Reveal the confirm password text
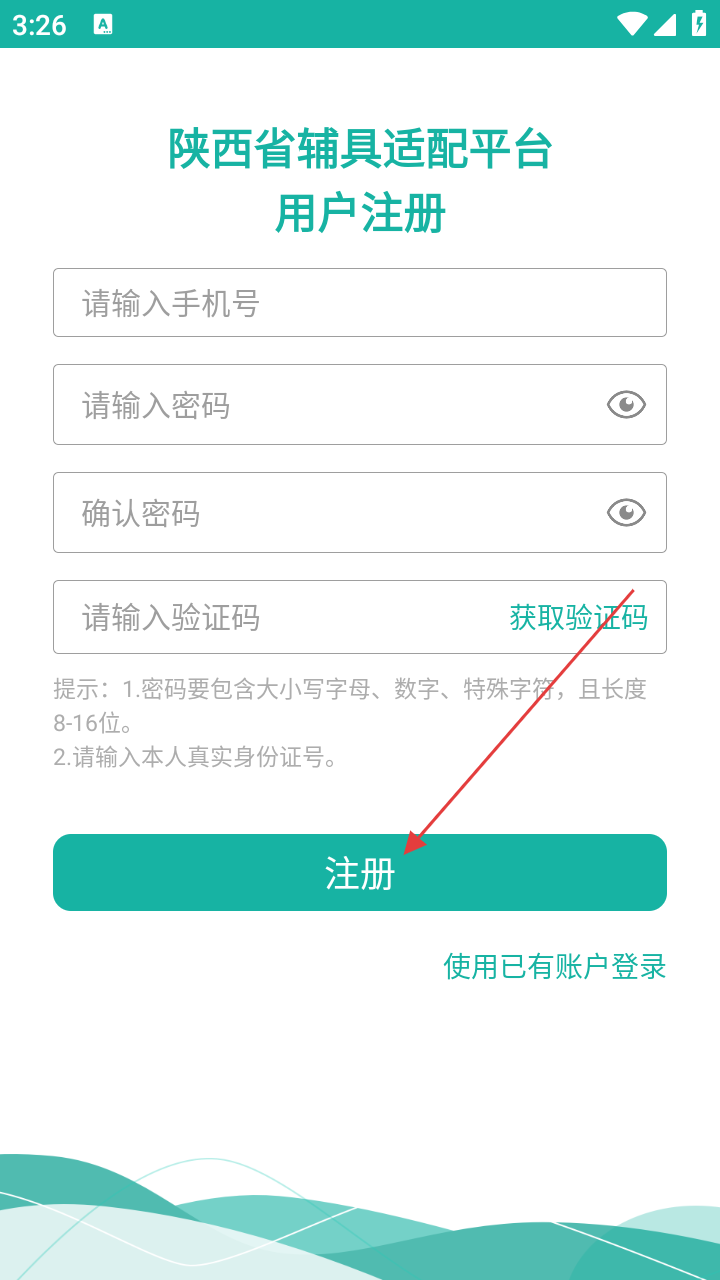This screenshot has width=720, height=1280. click(626, 513)
